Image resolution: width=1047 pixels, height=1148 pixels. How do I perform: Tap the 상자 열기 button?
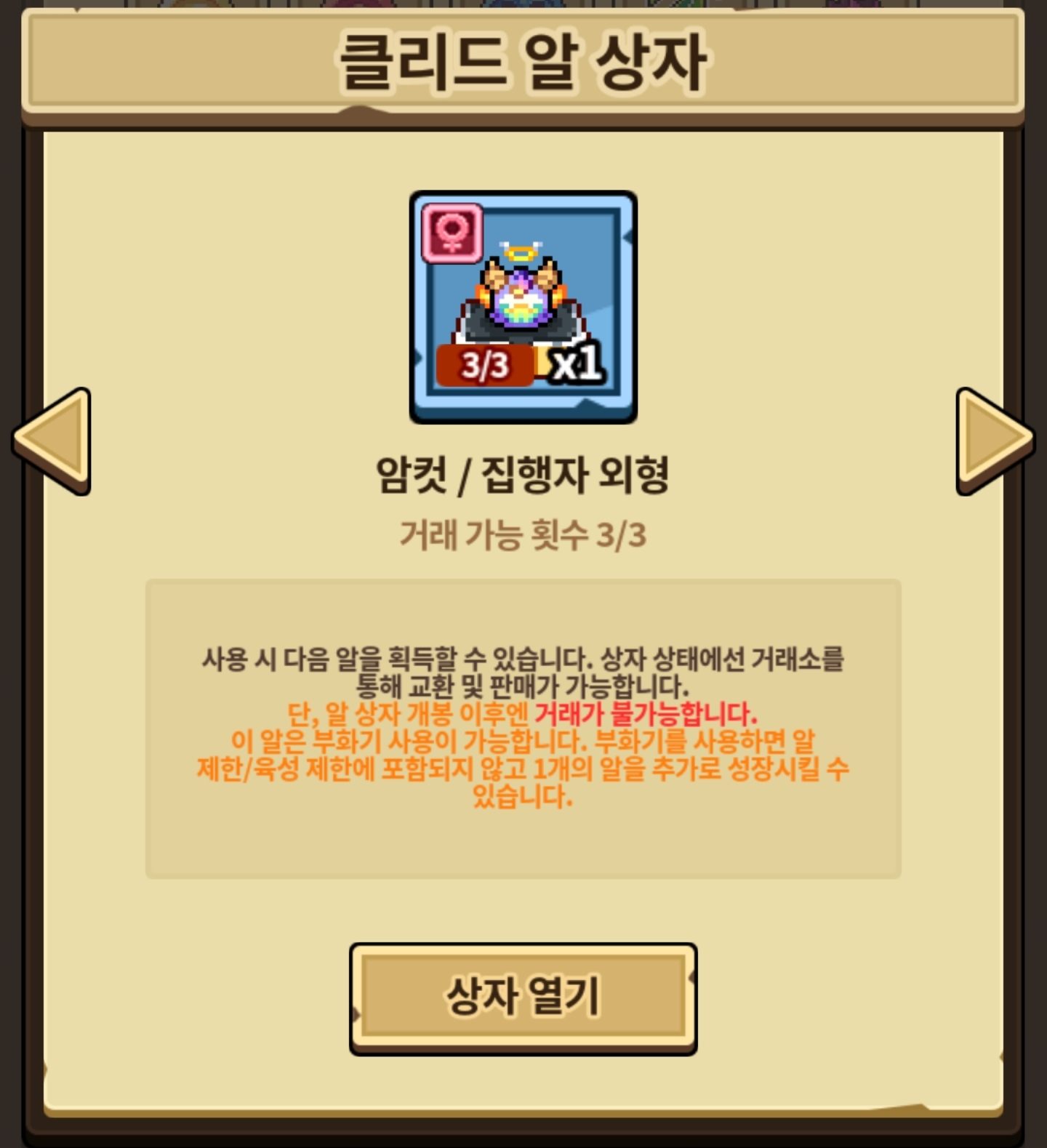[x=523, y=998]
